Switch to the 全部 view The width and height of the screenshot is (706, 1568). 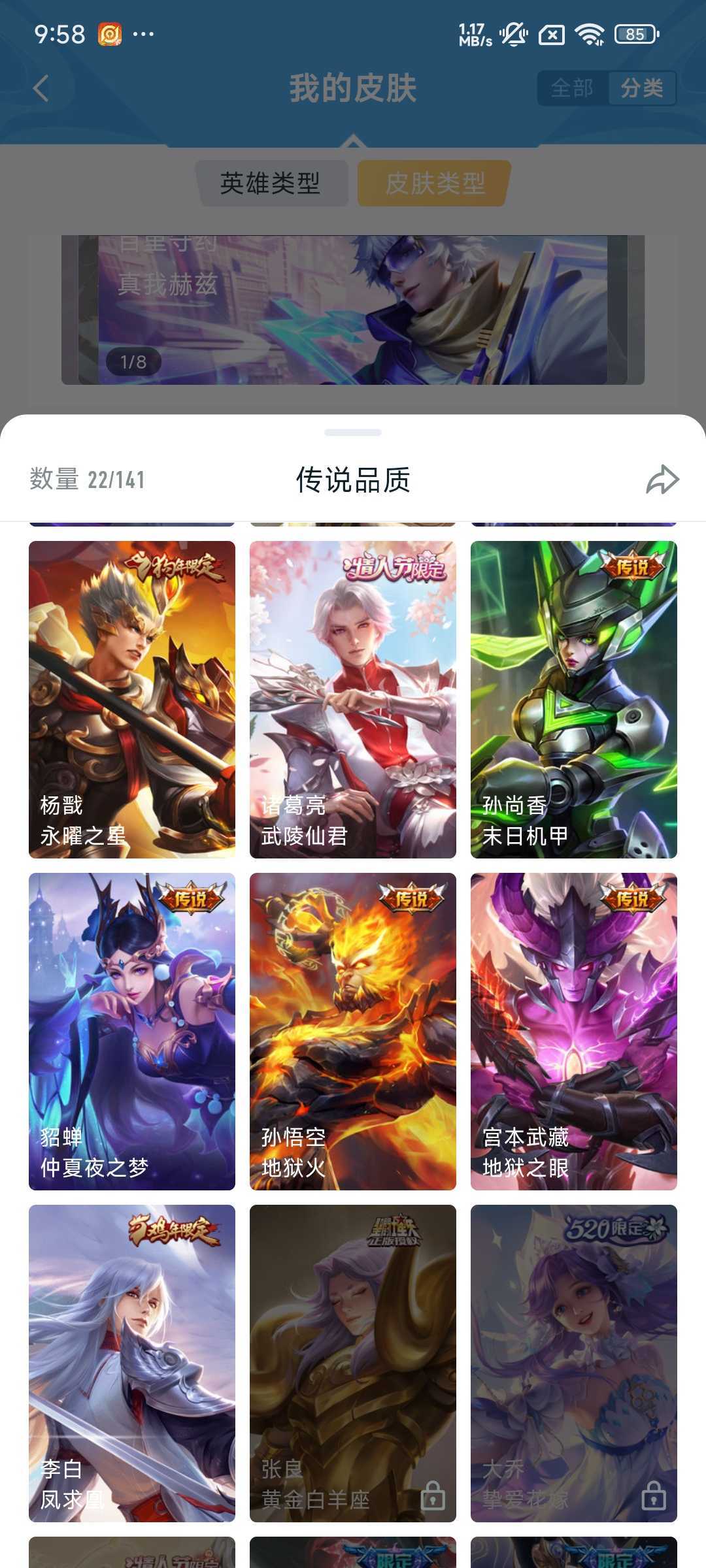(572, 88)
